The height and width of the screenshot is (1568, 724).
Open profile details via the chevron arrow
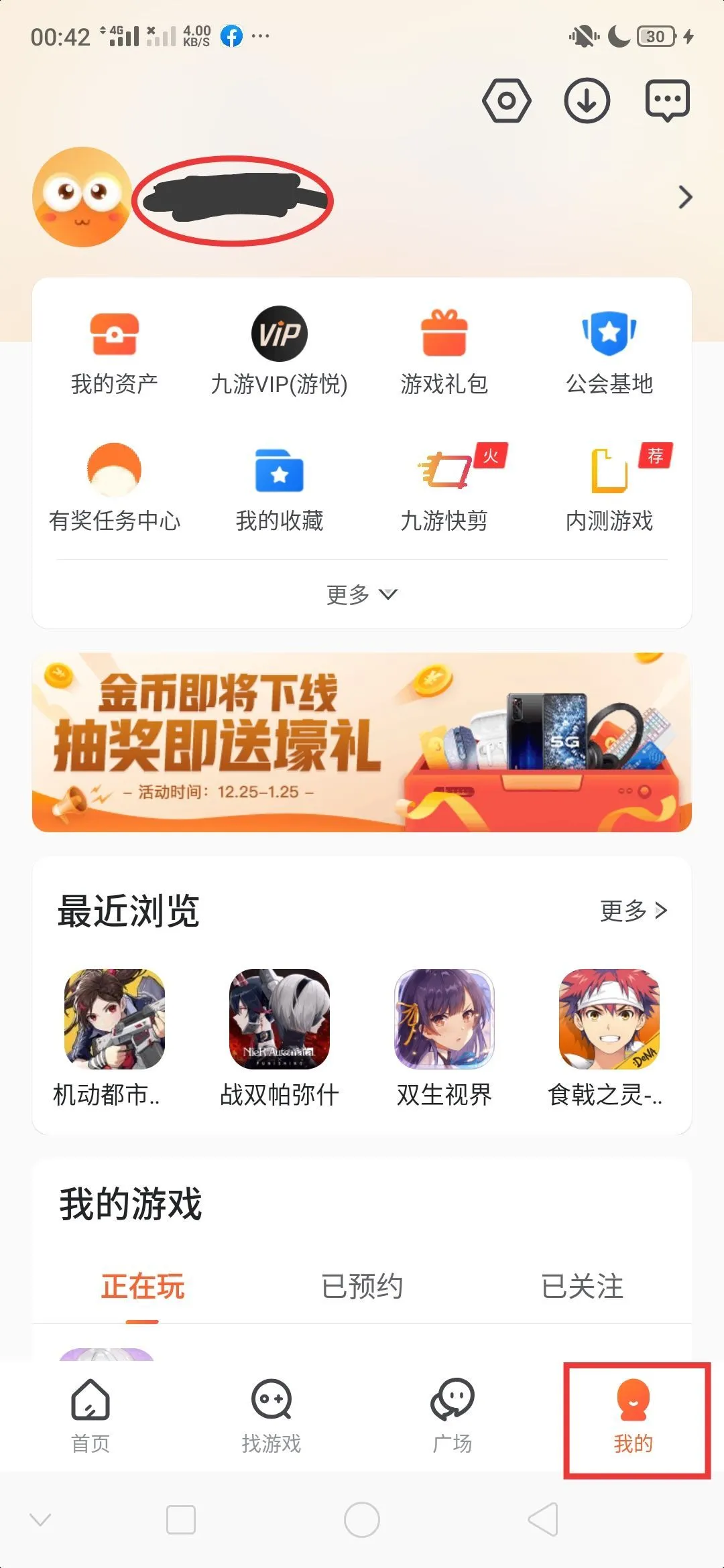(684, 197)
